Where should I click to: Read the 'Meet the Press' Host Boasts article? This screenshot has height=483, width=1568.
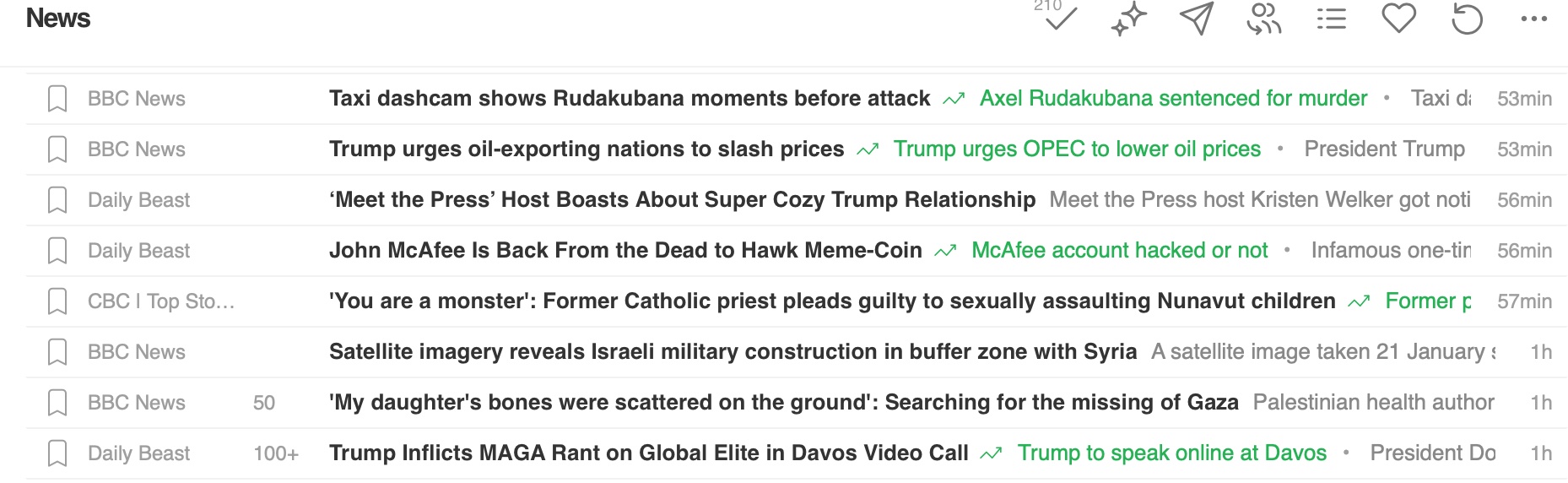pos(682,200)
